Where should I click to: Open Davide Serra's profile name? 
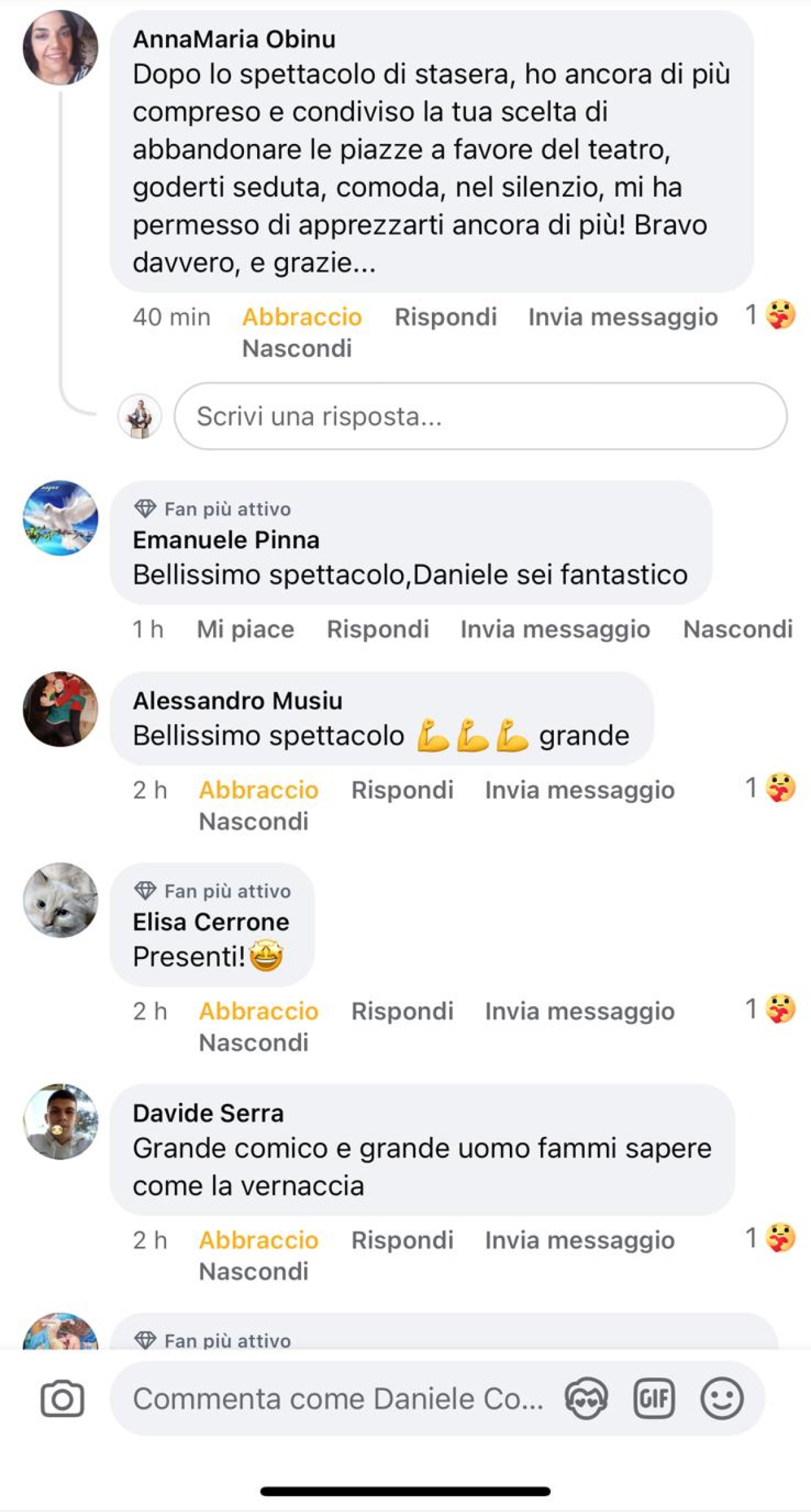point(208,1113)
